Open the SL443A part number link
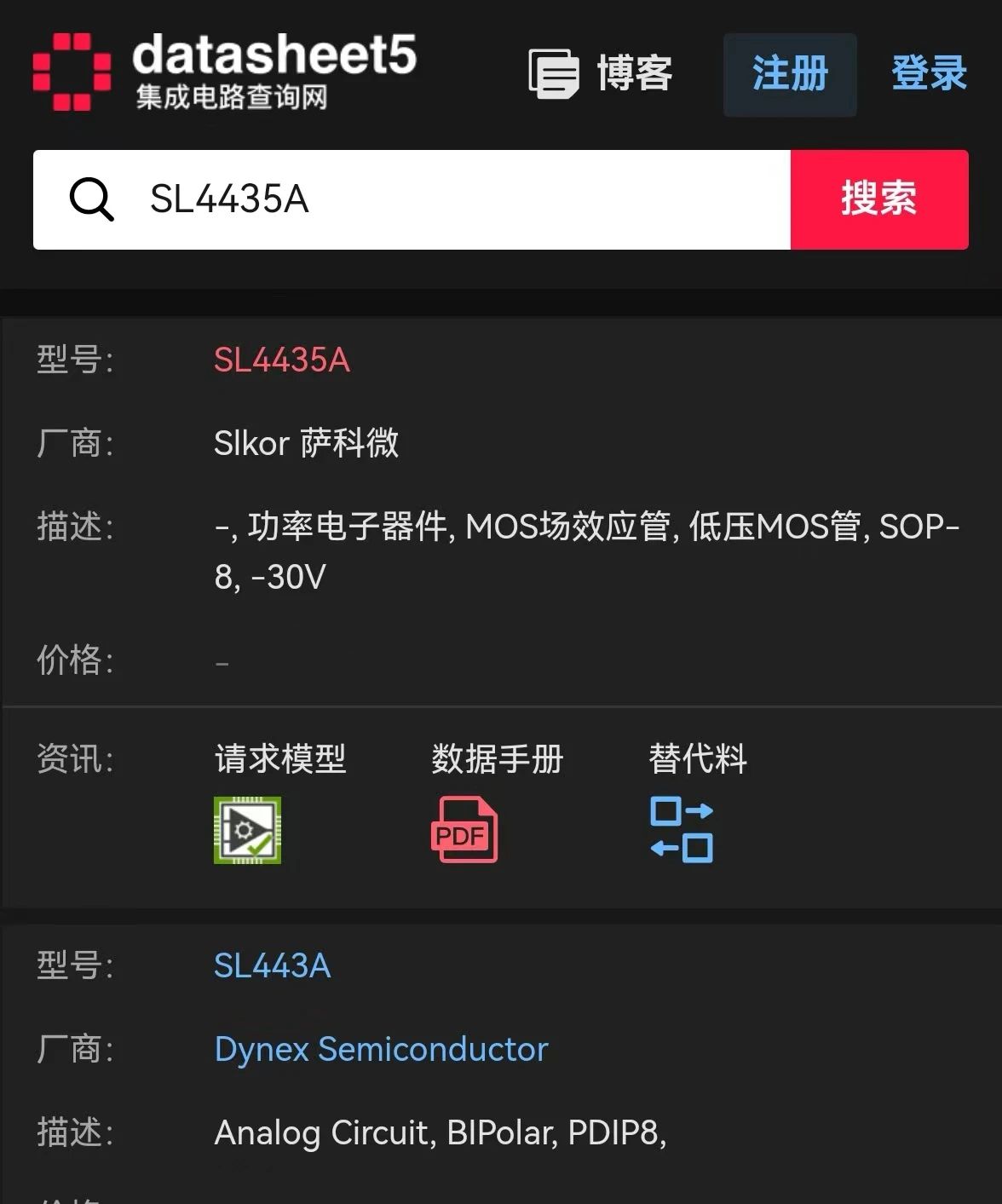Viewport: 1002px width, 1204px height. [x=272, y=965]
